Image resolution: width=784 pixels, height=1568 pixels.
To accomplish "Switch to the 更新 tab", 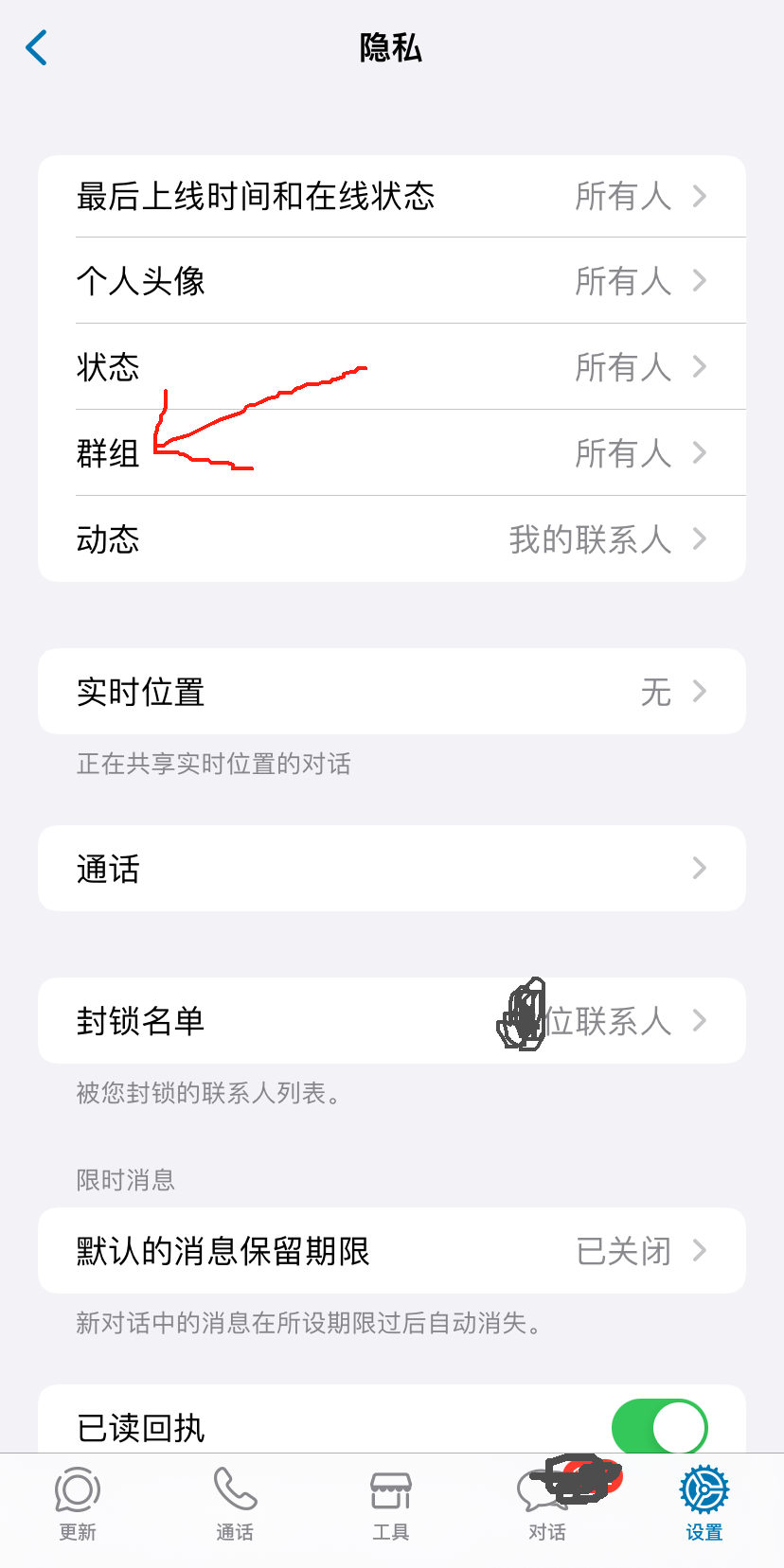I will [x=78, y=1504].
